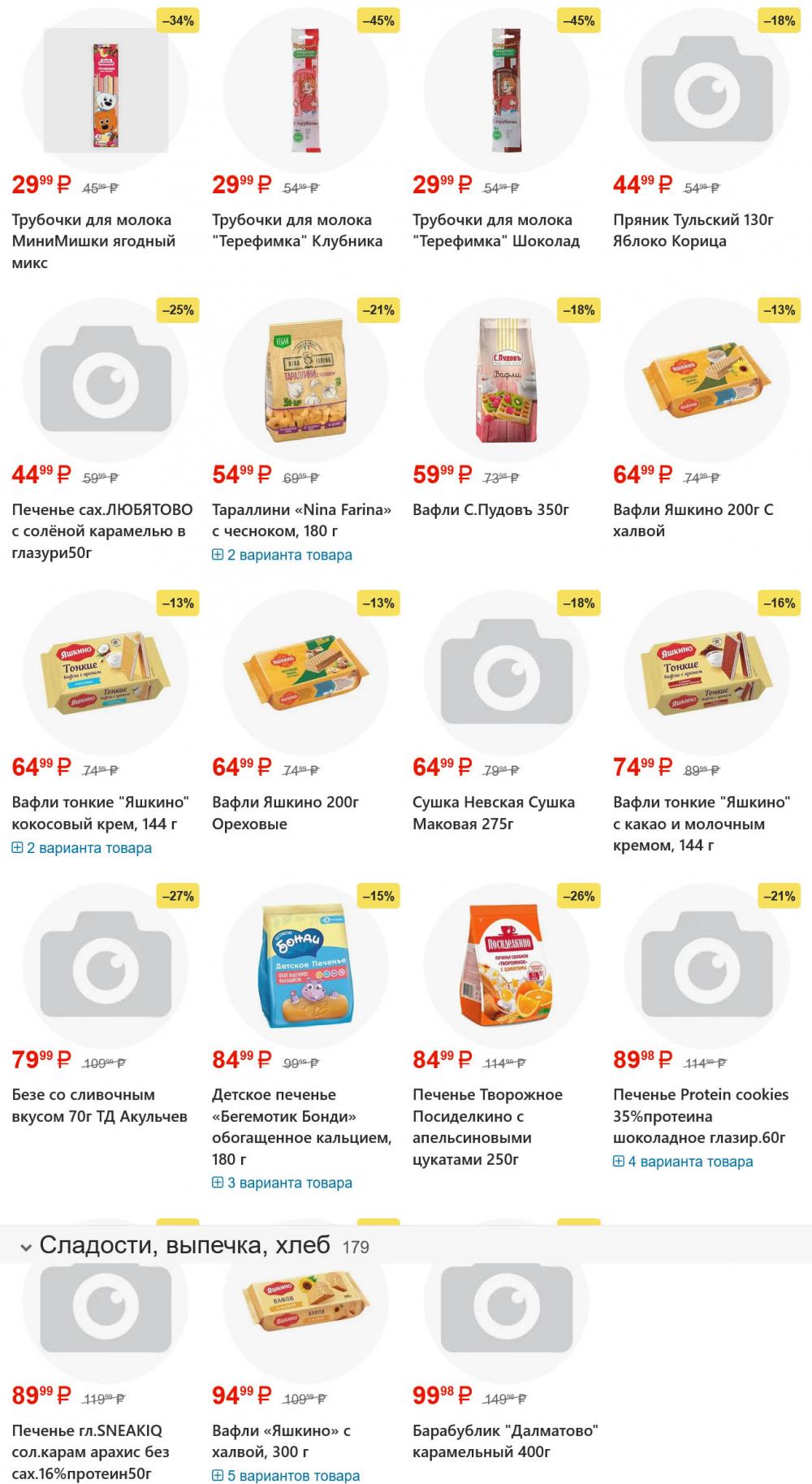Open Вафли Яшкино 200г С халвой
The width and height of the screenshot is (812, 1484).
pos(693,520)
